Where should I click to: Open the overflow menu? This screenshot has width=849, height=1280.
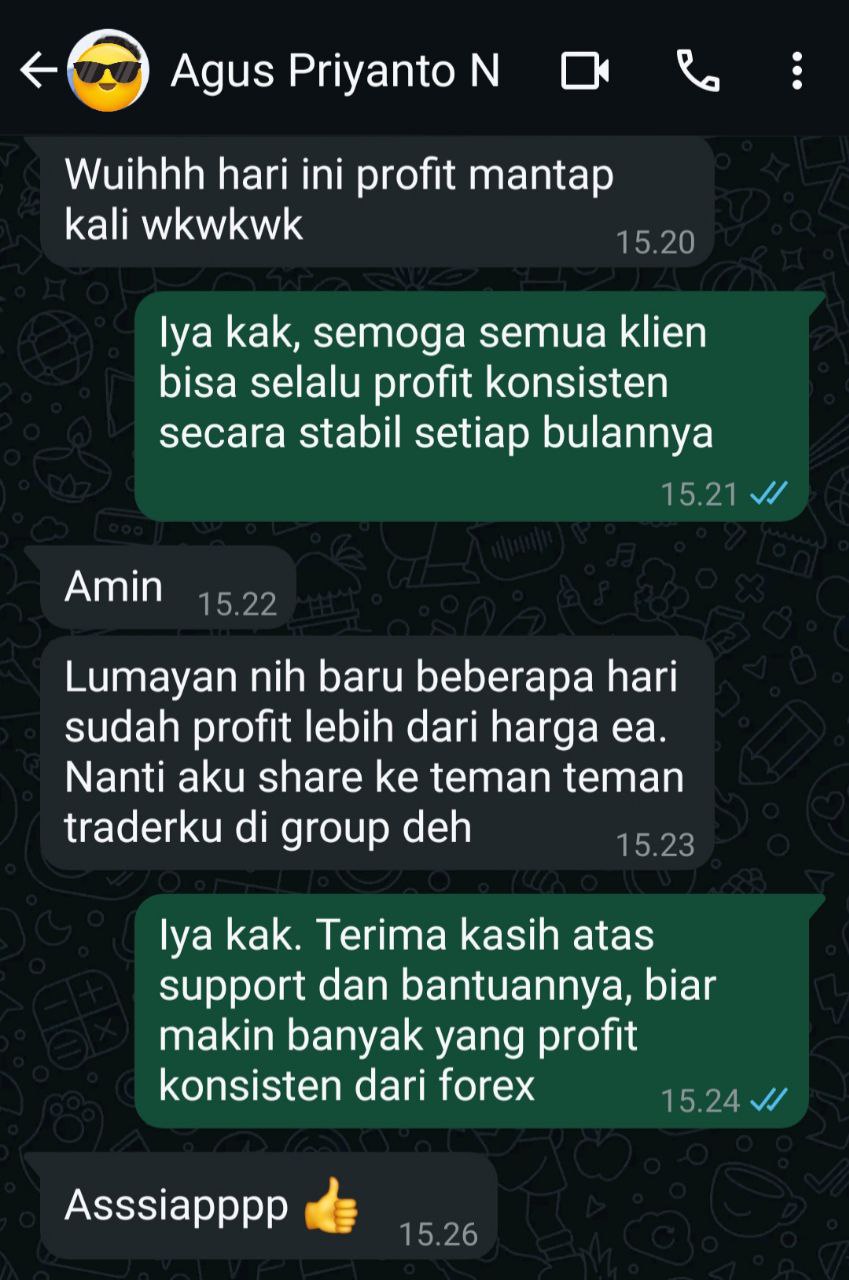(x=796, y=71)
